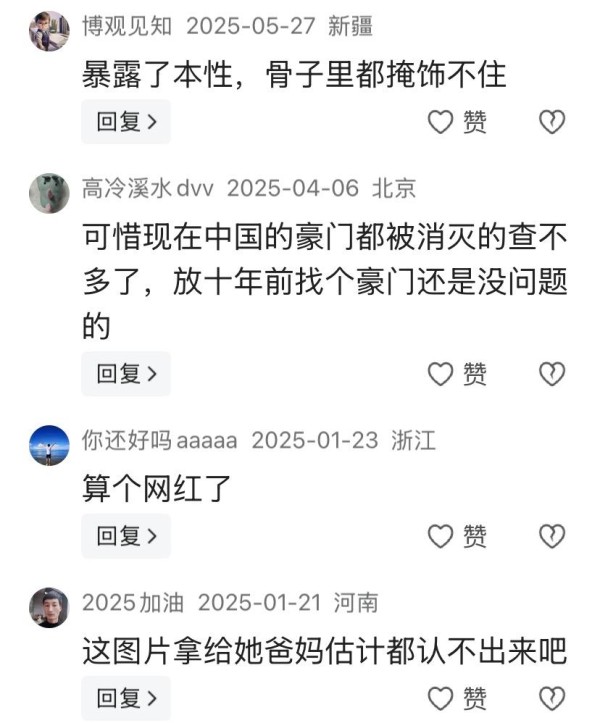
Task: Dislike 博观见知's comment with broken heart
Action: (552, 122)
